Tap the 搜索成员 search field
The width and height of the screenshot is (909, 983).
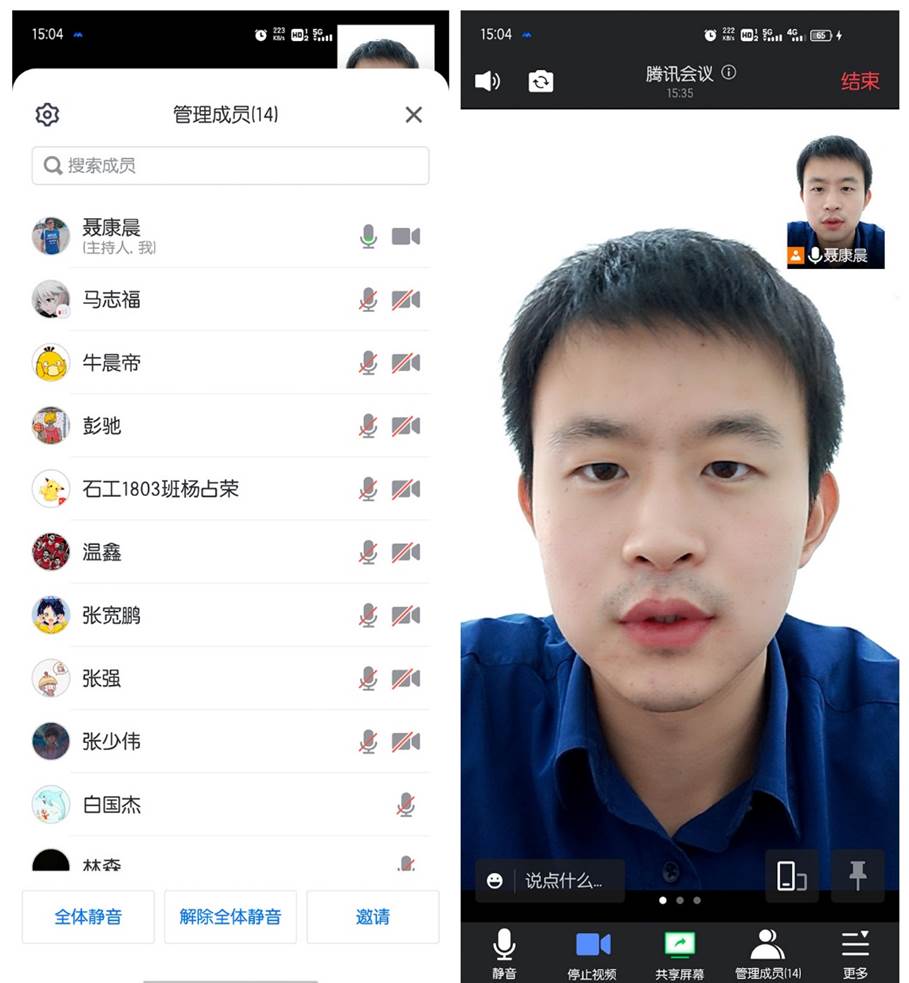[x=230, y=166]
